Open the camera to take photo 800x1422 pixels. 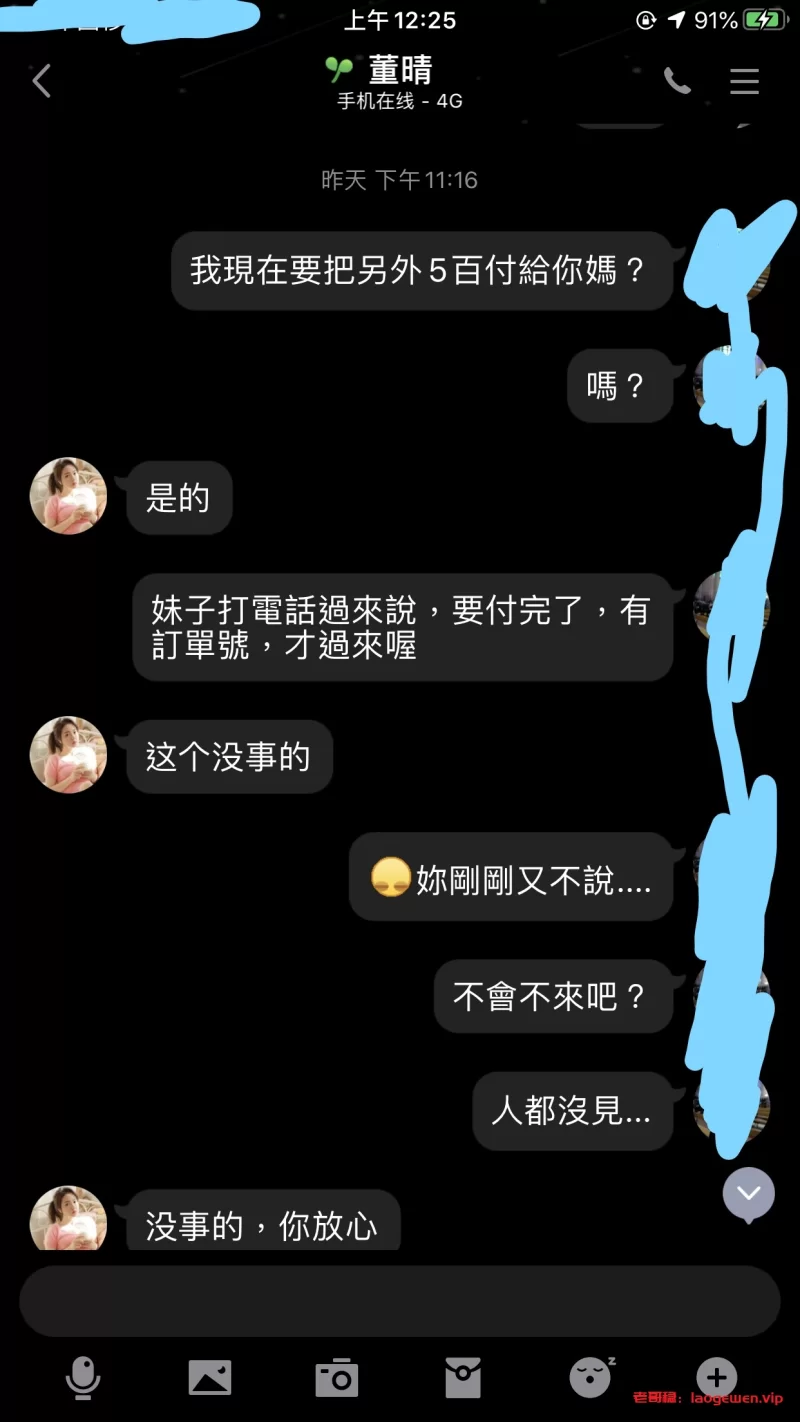pos(337,1377)
